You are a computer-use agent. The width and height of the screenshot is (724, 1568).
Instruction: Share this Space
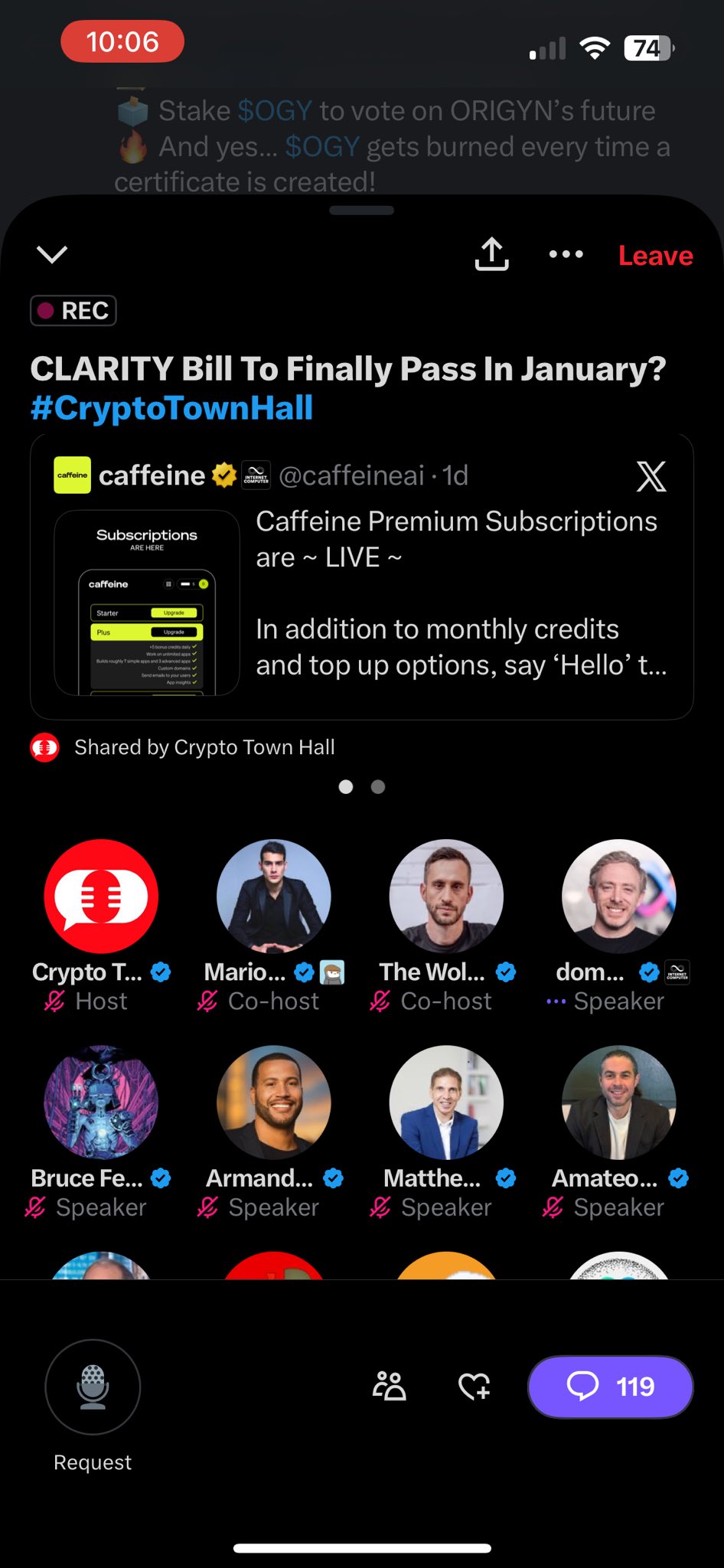tap(491, 254)
